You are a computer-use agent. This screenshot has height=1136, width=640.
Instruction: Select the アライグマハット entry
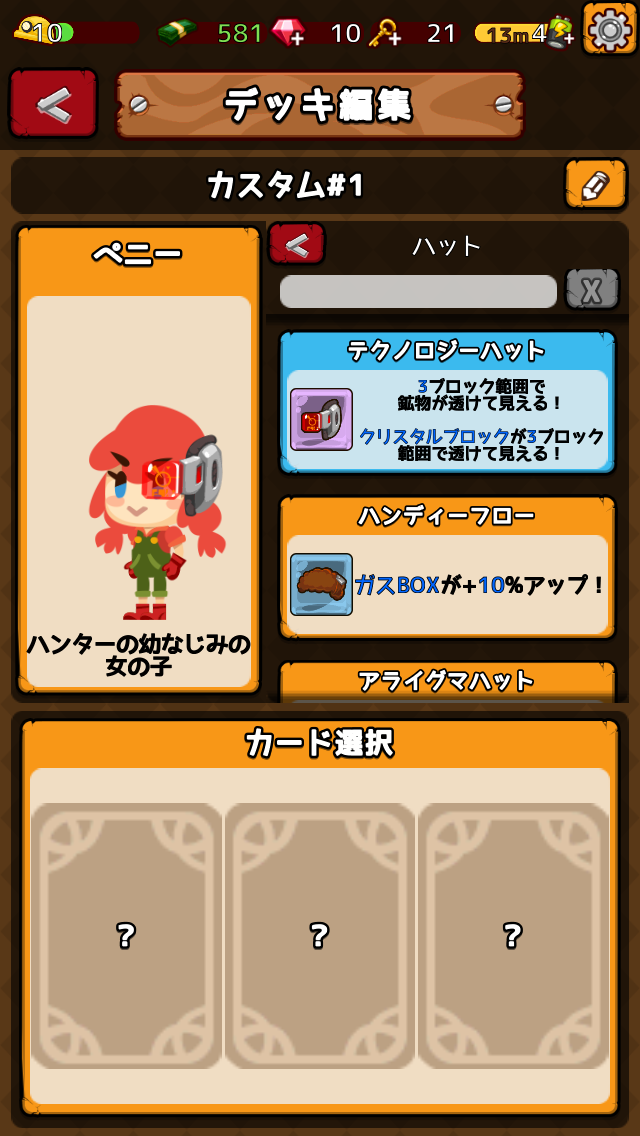click(446, 682)
